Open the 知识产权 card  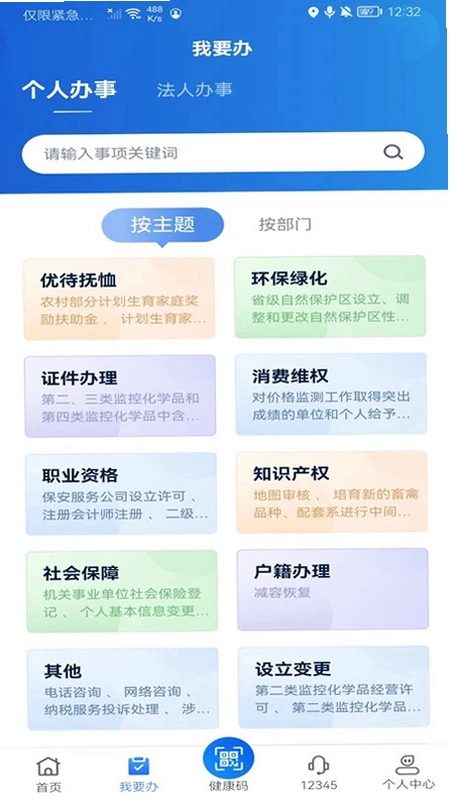pos(332,491)
